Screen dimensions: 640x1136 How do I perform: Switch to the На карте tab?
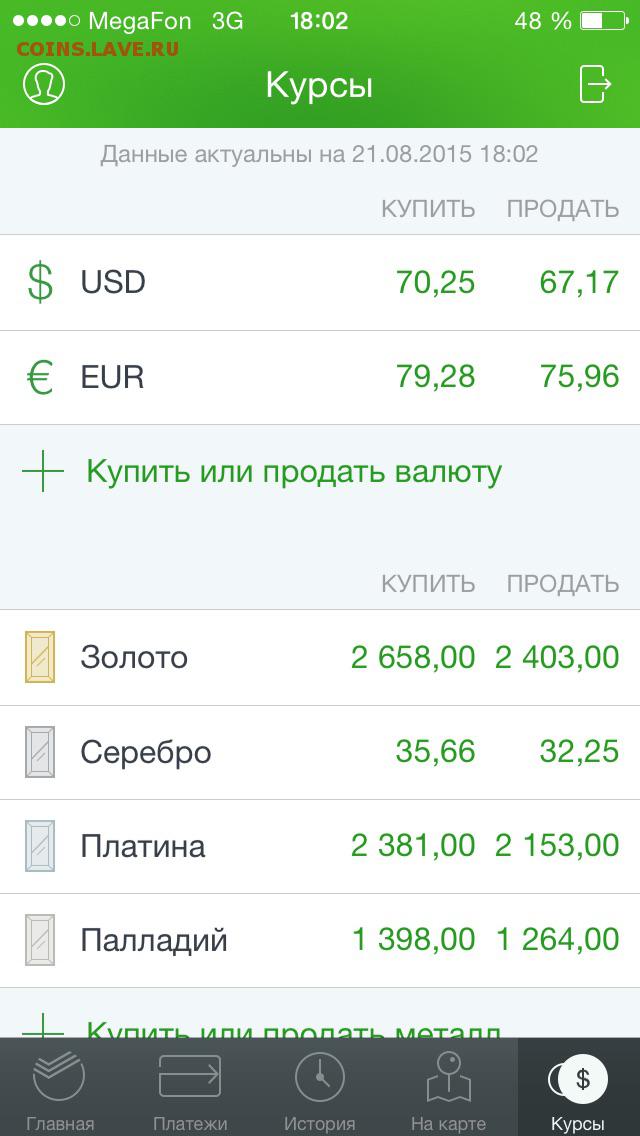(x=448, y=1087)
